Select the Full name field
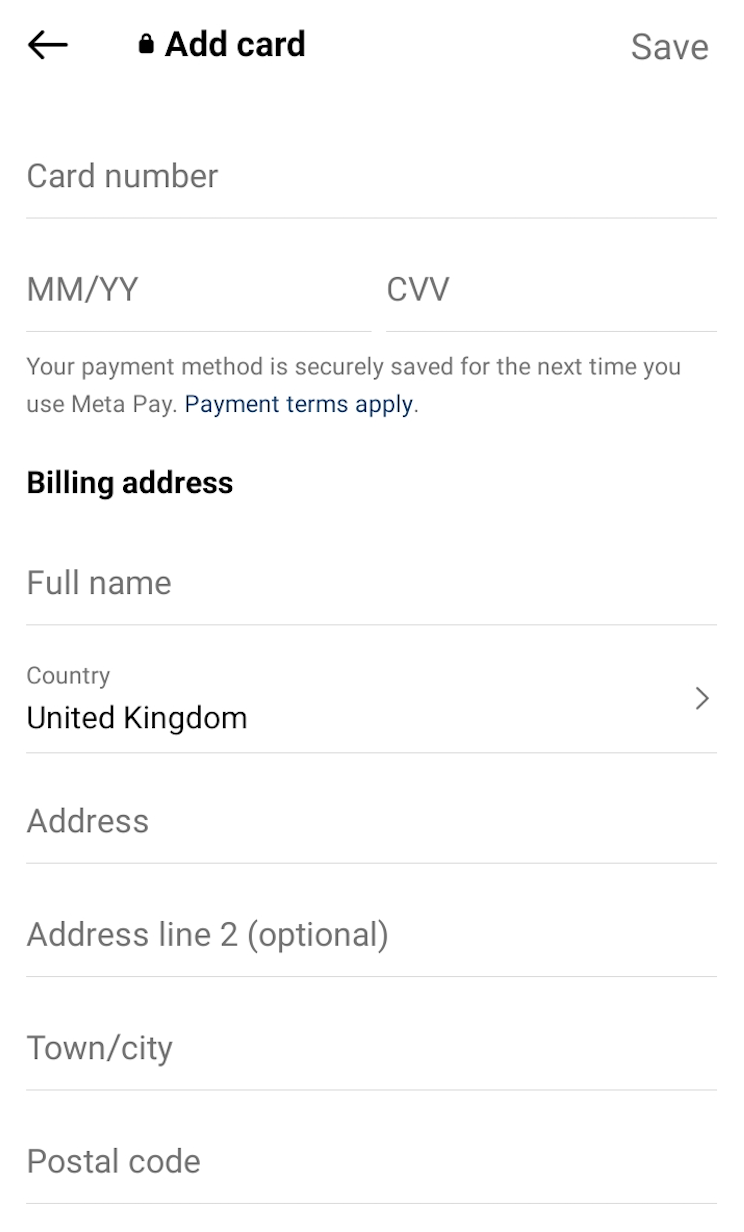This screenshot has width=744, height=1232. [370, 583]
